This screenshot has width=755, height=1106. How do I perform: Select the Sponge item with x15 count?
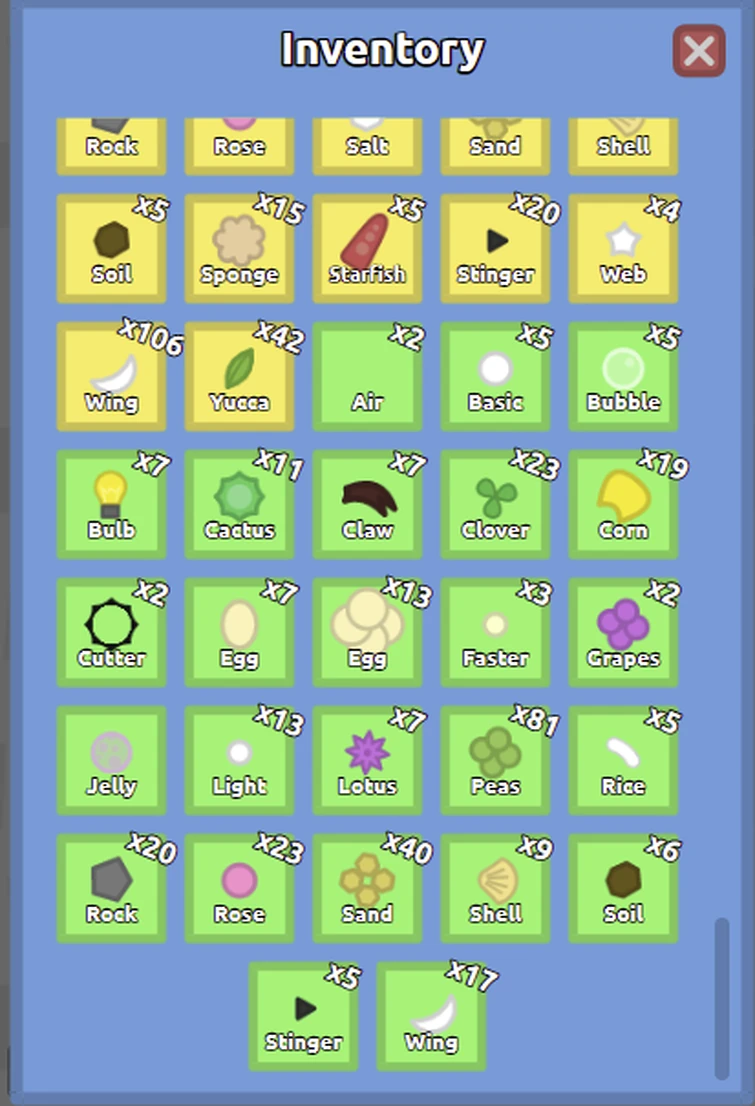point(239,248)
